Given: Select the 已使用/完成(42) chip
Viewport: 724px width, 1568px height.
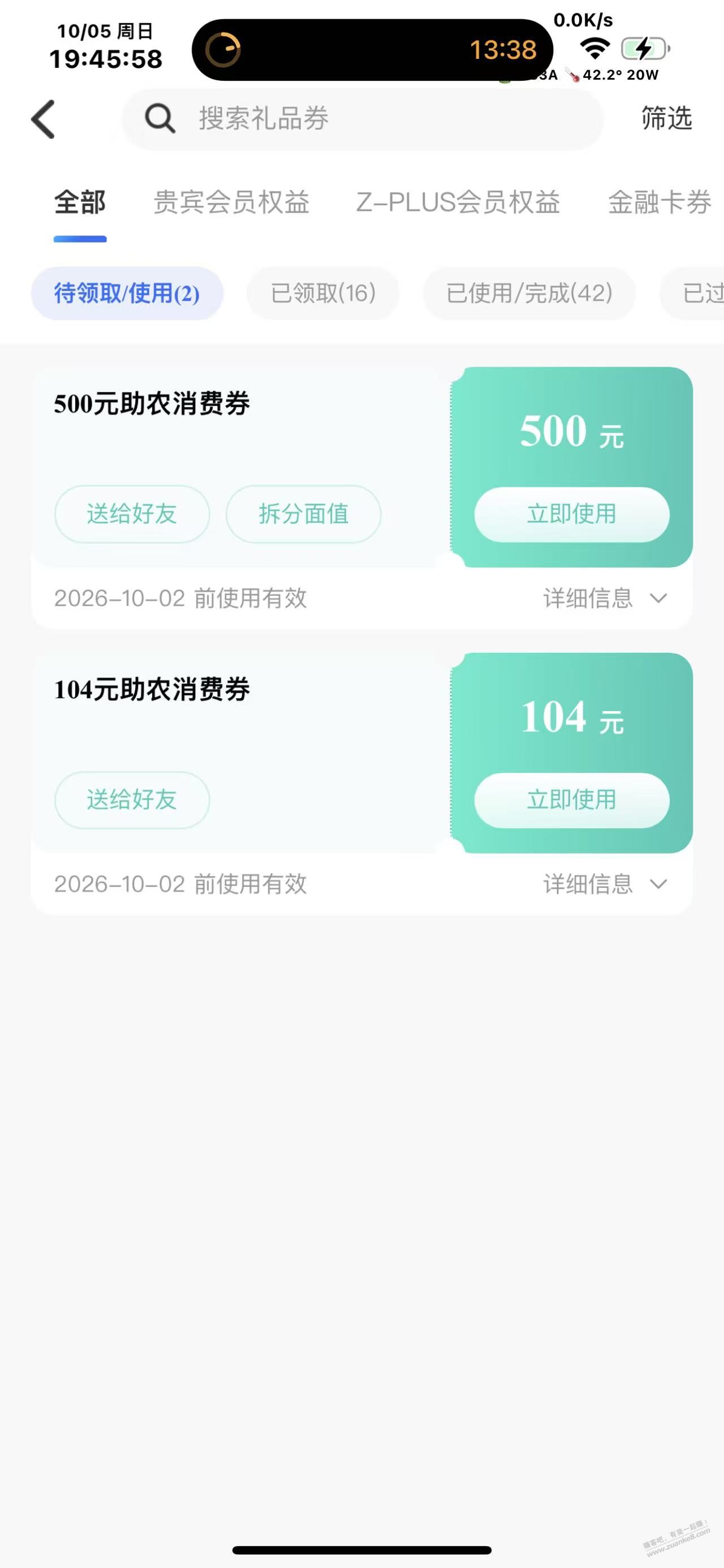Looking at the screenshot, I should (529, 293).
